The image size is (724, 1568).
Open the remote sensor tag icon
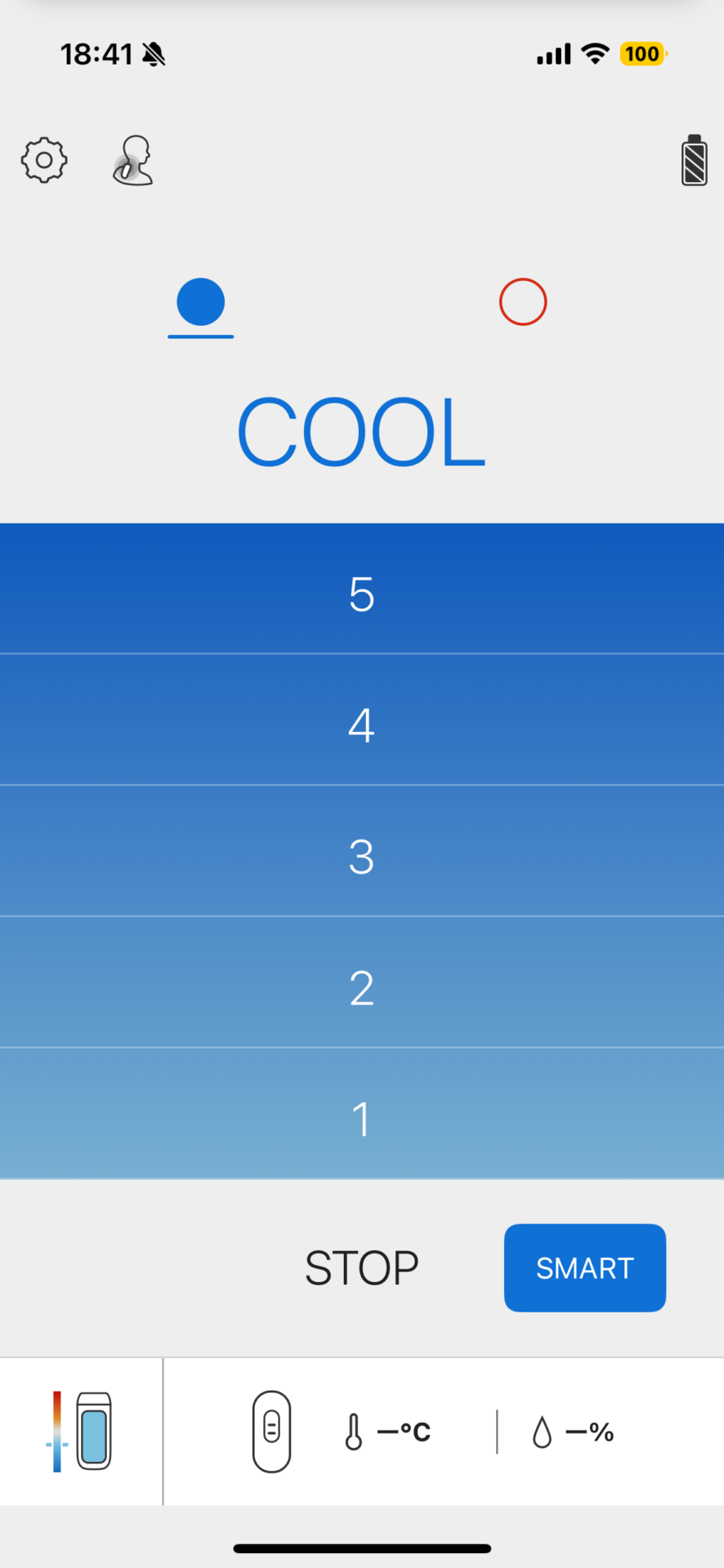point(272,1432)
